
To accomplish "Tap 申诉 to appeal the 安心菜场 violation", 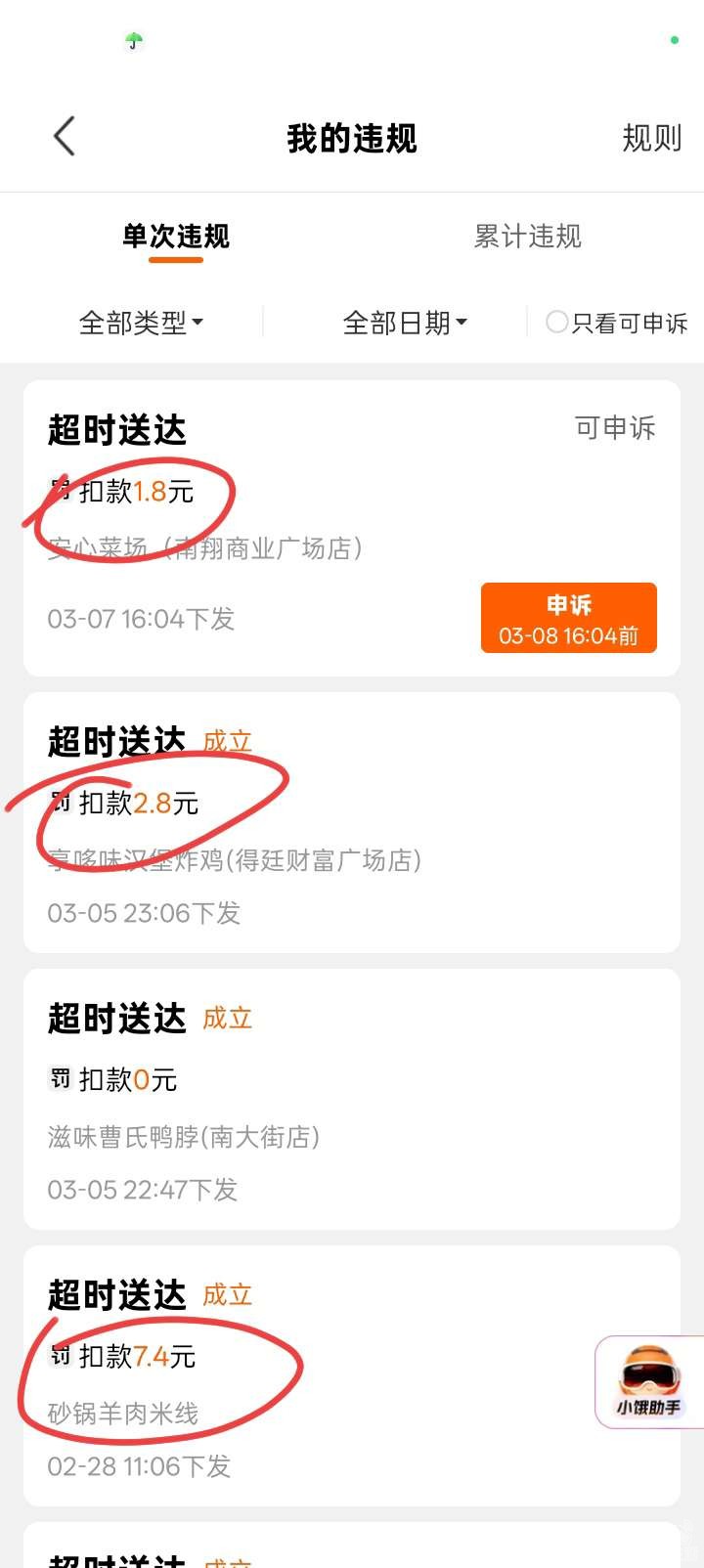I will tap(568, 618).
